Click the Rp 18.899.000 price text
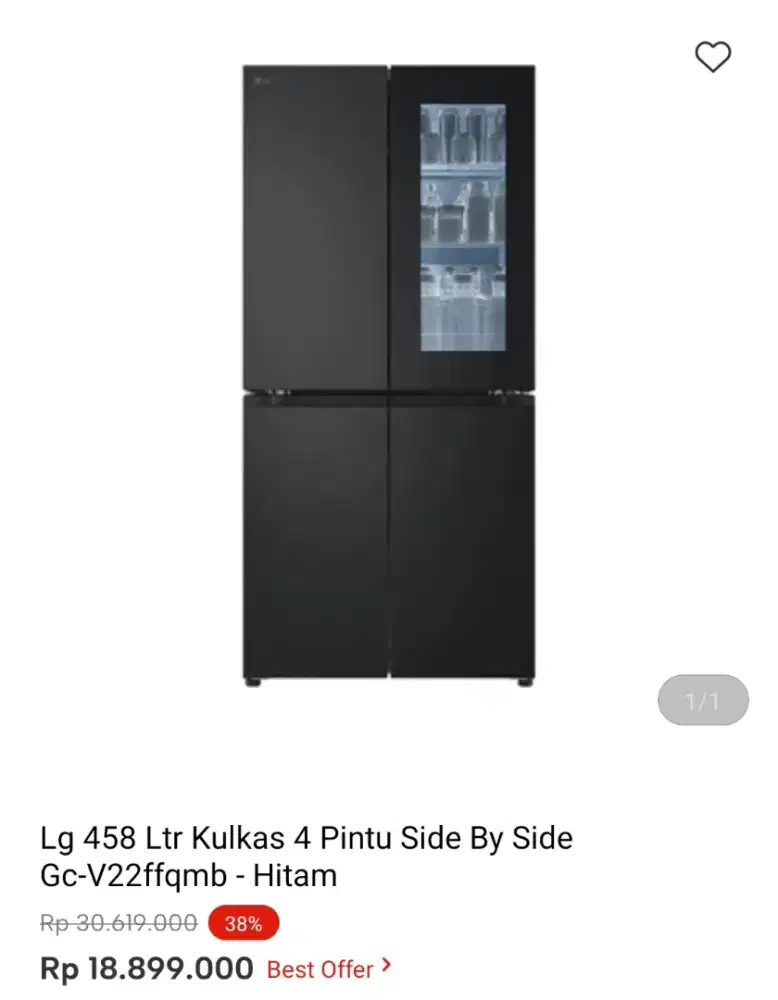 [145, 968]
